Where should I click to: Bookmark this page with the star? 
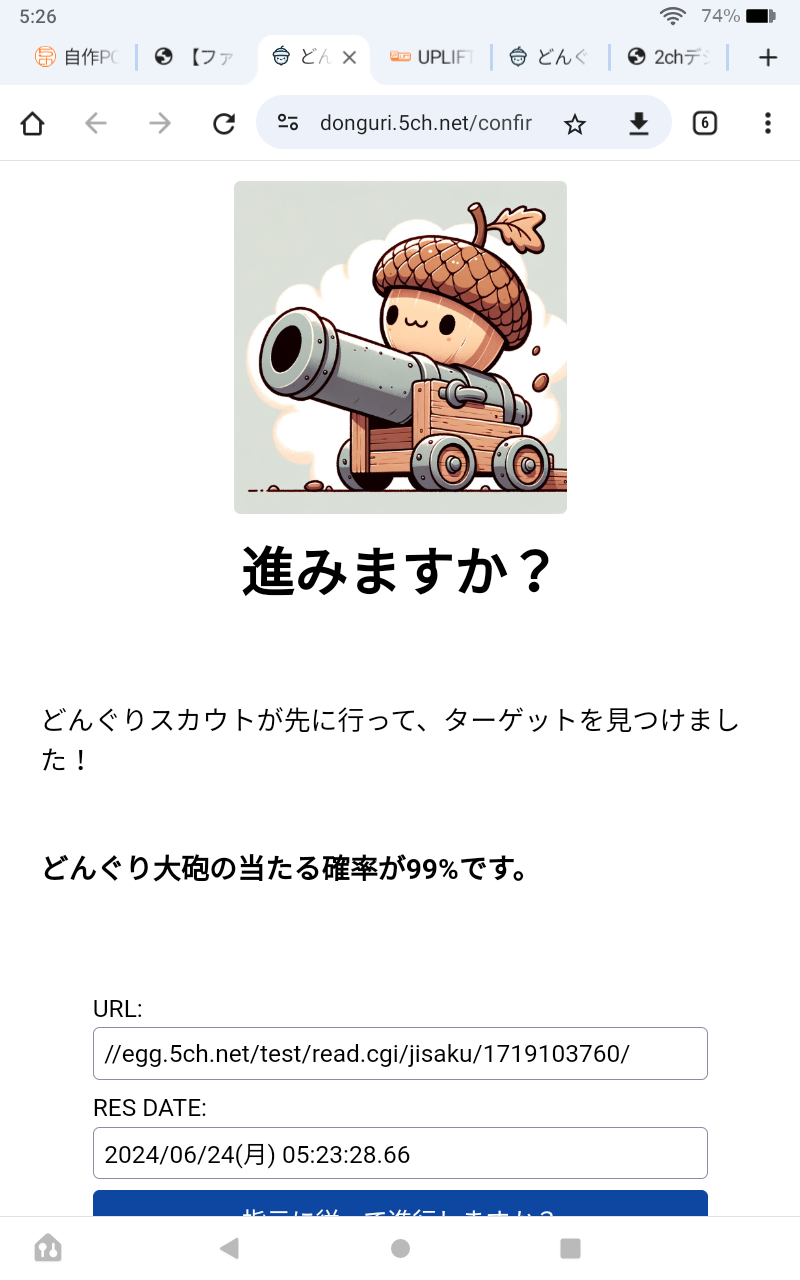click(574, 123)
